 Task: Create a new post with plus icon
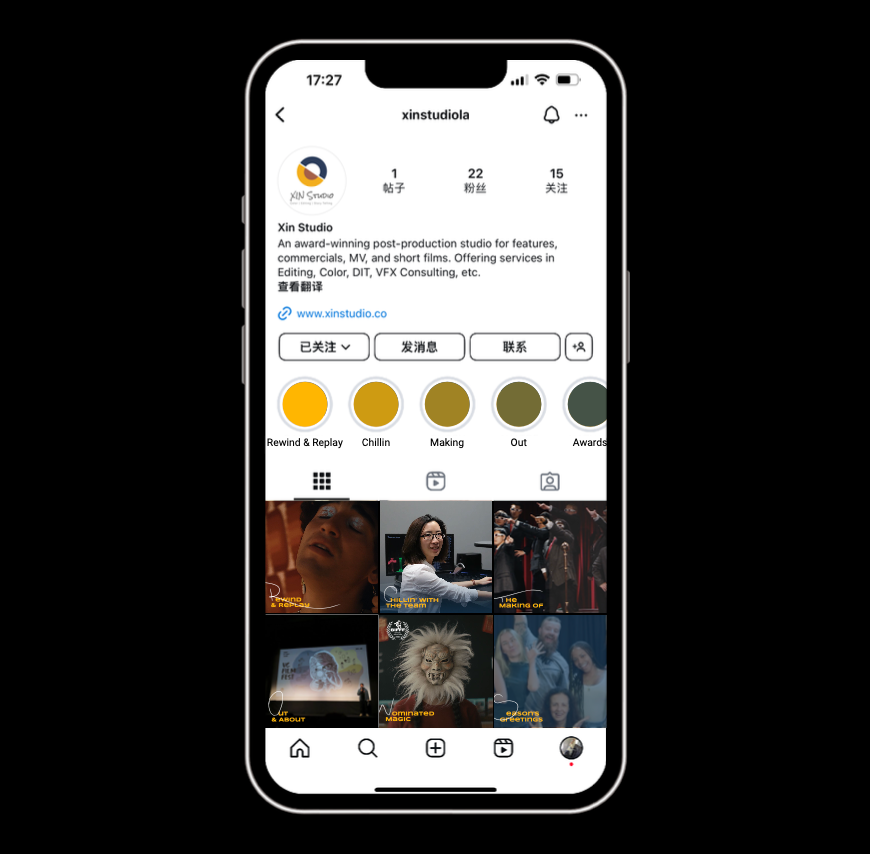435,748
